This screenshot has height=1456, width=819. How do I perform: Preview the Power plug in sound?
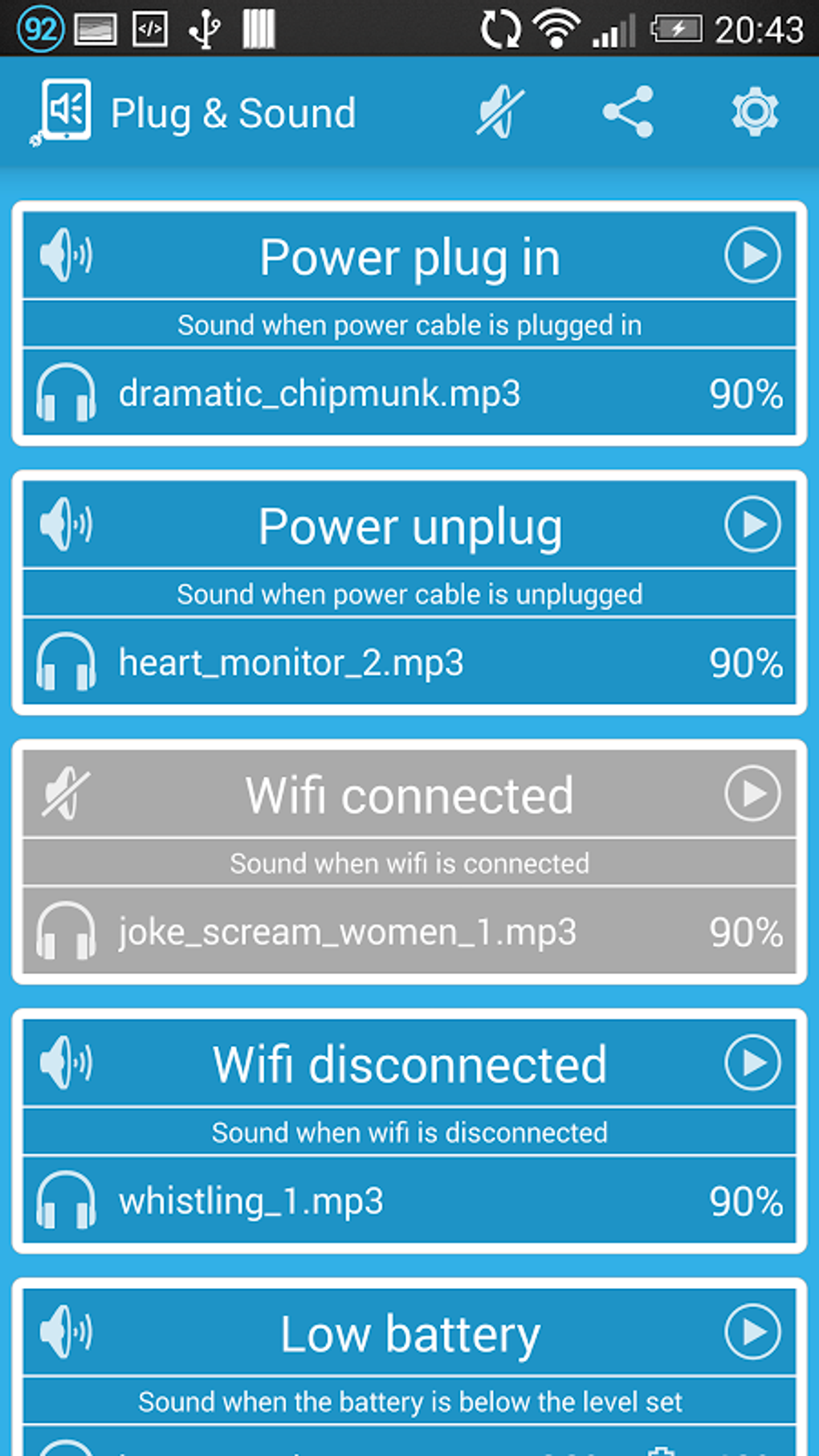point(752,255)
